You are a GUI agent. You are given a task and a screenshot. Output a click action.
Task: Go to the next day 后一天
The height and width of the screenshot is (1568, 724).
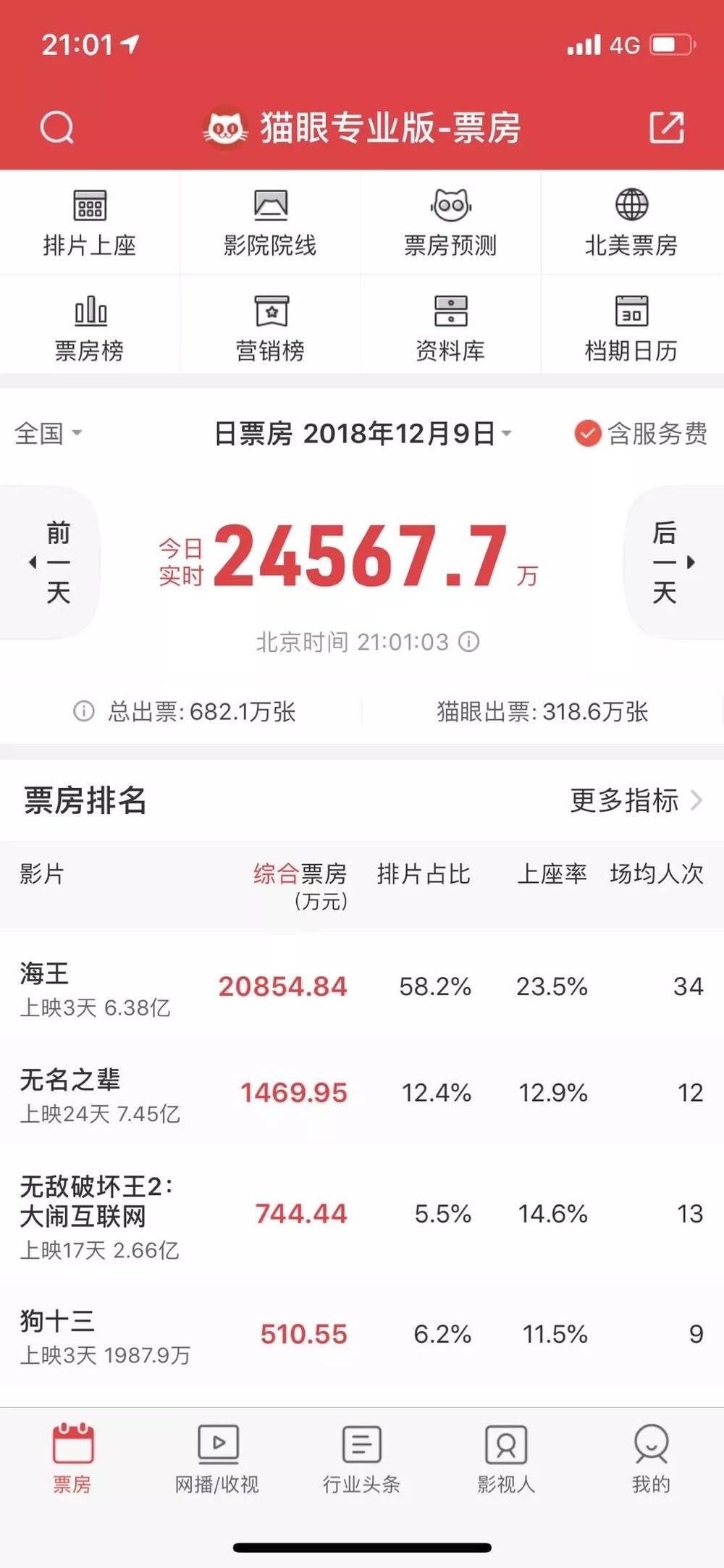[674, 562]
